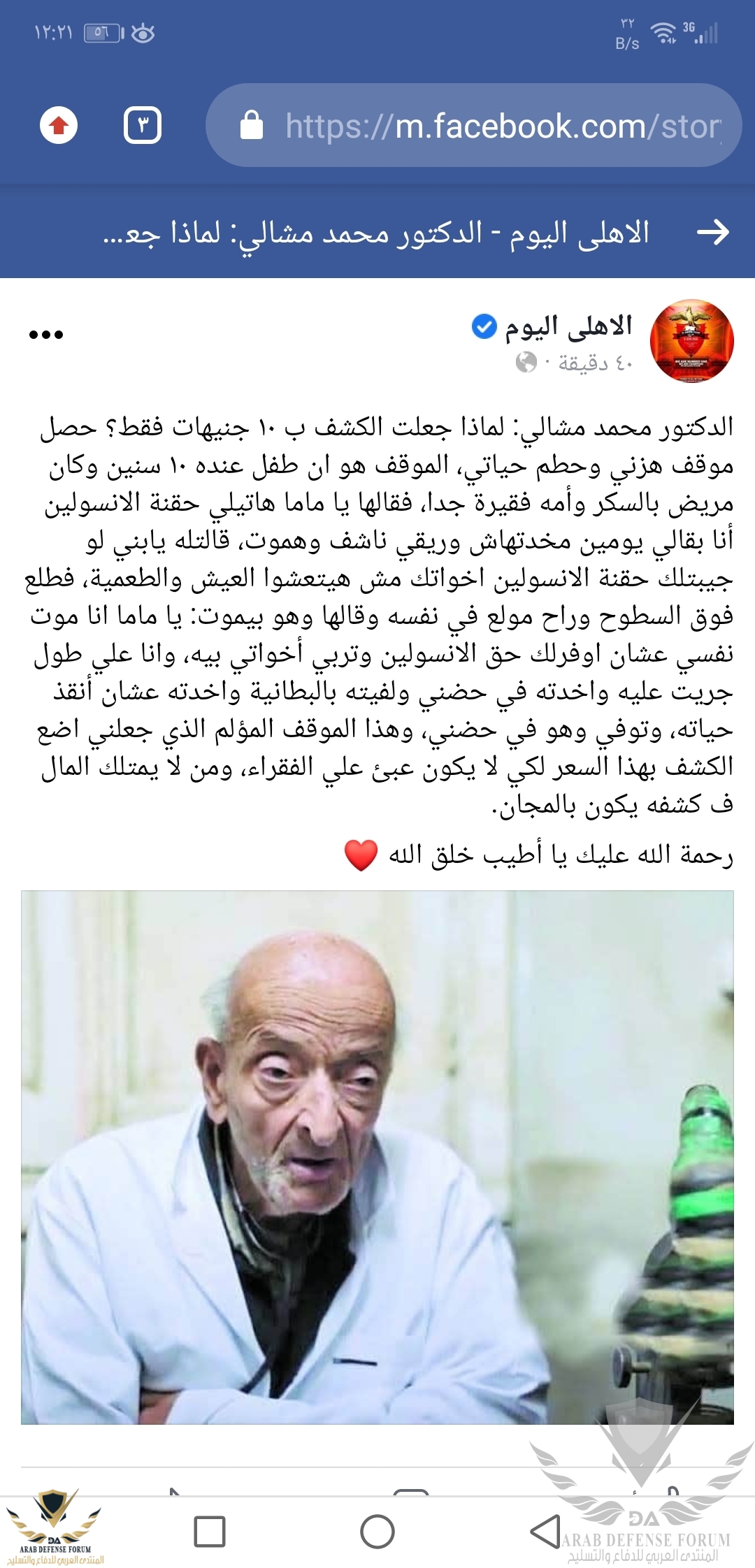
Task: Tap the system home button
Action: coord(377,1532)
